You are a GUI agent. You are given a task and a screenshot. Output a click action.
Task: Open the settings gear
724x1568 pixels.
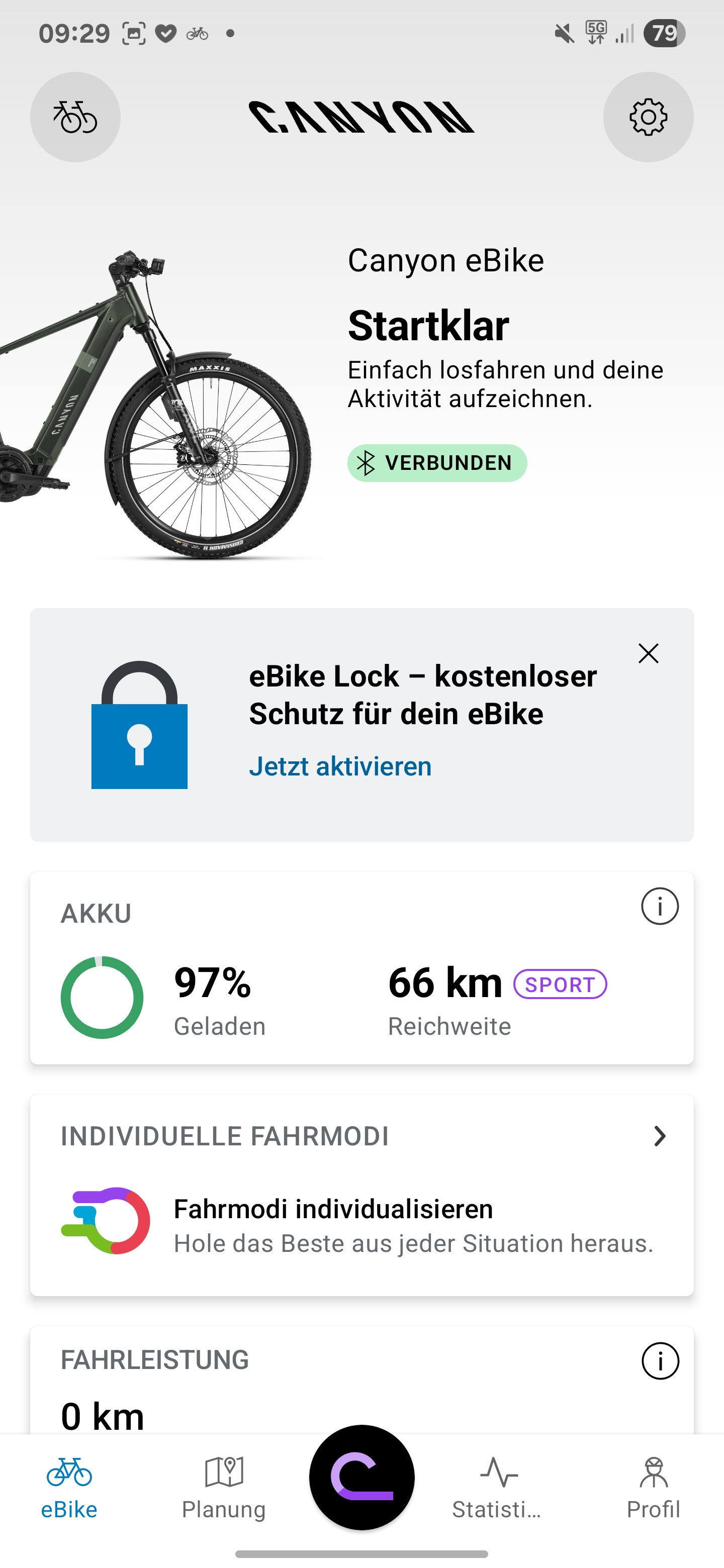click(x=648, y=117)
